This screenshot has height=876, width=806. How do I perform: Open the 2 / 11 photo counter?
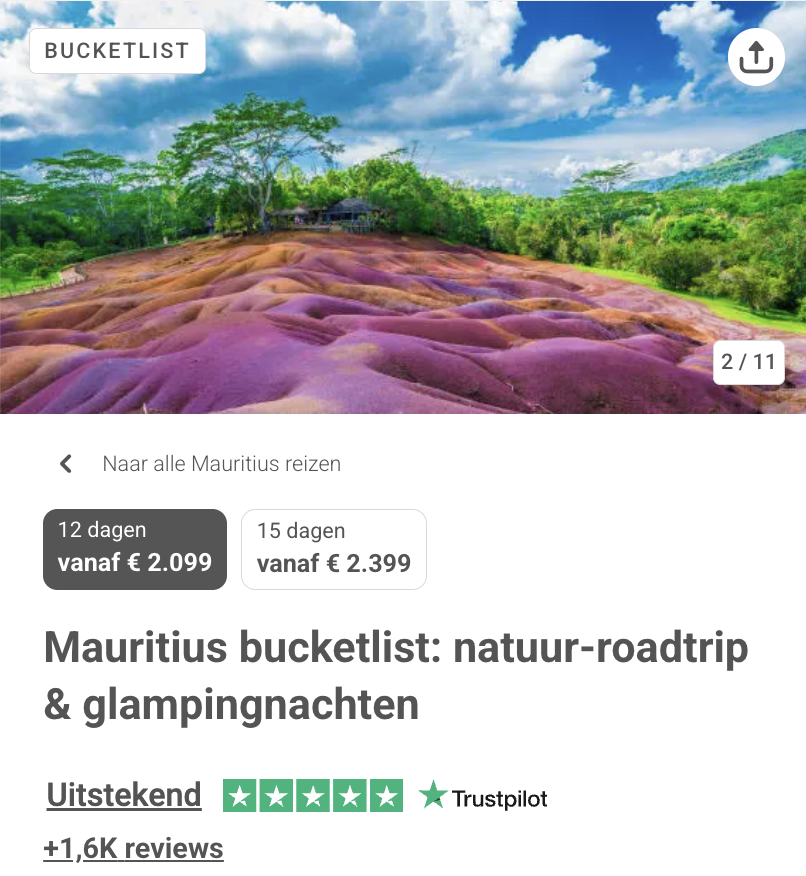pyautogui.click(x=748, y=362)
